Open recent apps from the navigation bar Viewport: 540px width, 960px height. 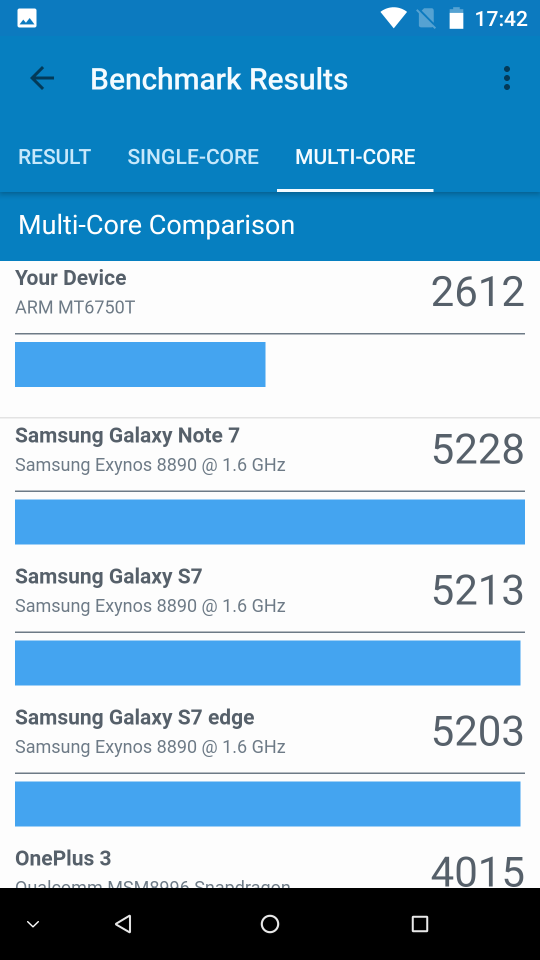click(x=419, y=924)
